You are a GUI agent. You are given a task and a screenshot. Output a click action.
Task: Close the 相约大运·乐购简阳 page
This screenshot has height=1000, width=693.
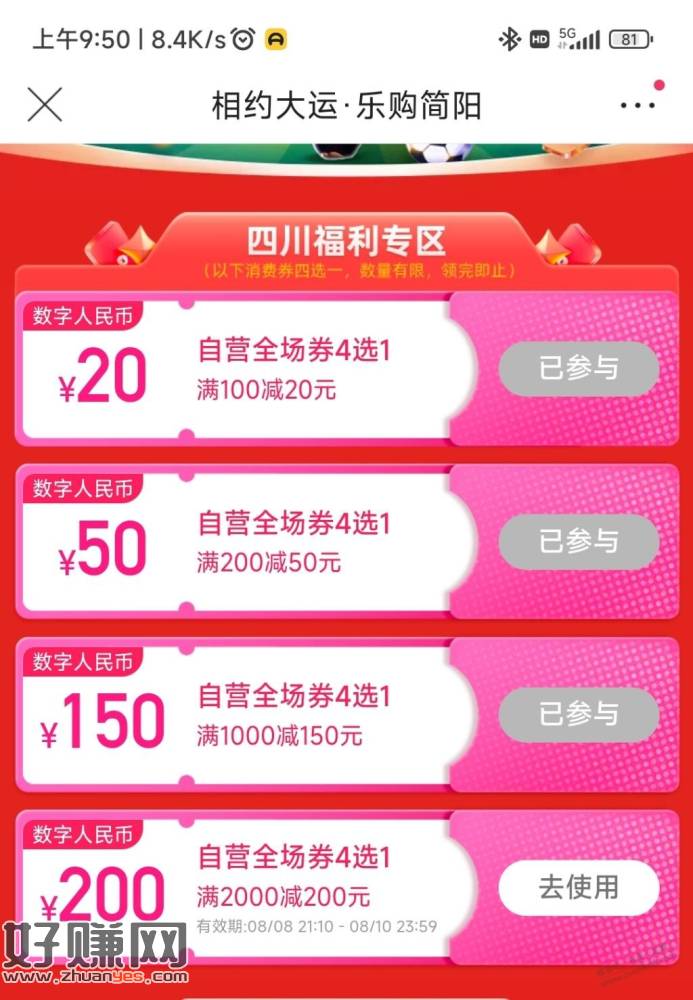coord(44,104)
